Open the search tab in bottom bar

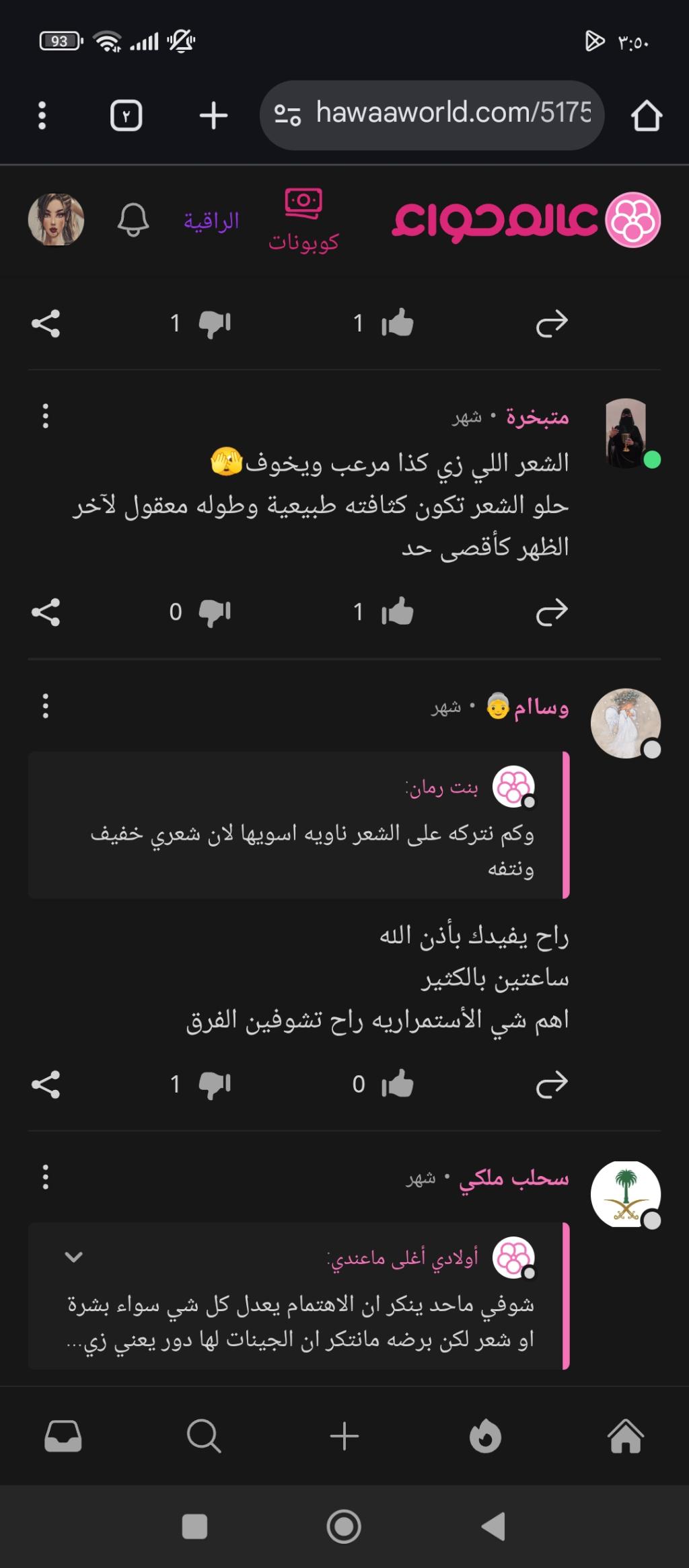203,1436
